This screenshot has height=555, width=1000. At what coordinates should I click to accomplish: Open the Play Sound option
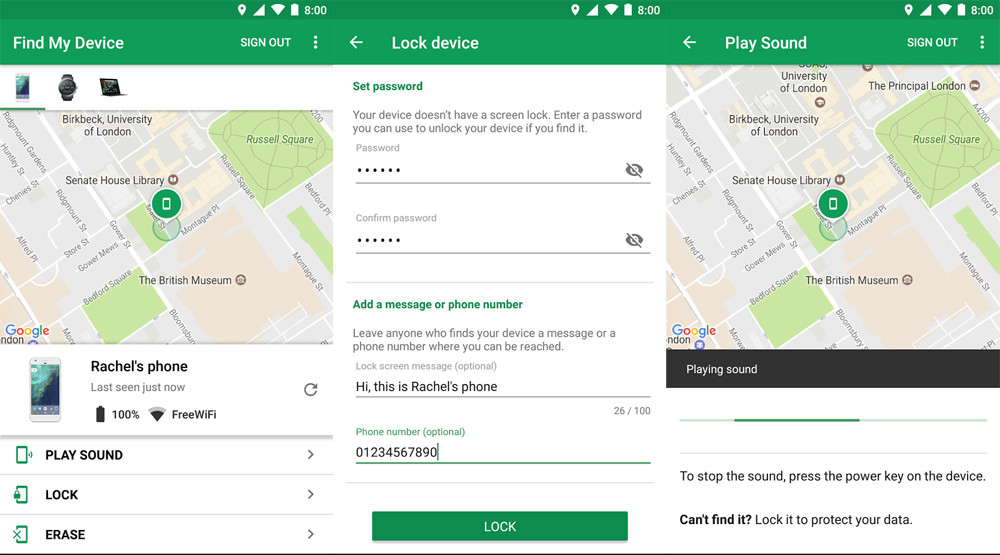tap(166, 455)
